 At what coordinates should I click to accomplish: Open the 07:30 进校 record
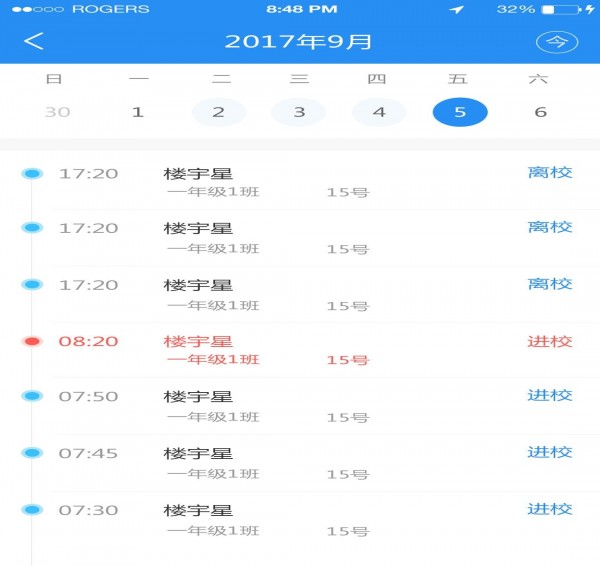tap(300, 519)
